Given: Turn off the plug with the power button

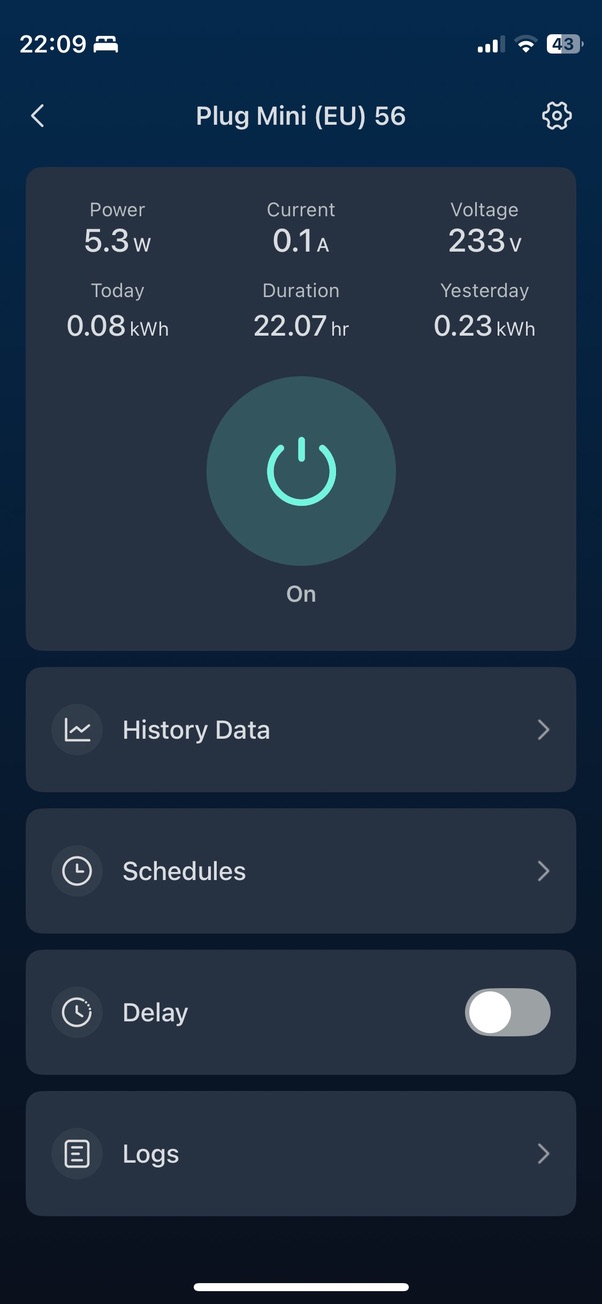Looking at the screenshot, I should [301, 472].
